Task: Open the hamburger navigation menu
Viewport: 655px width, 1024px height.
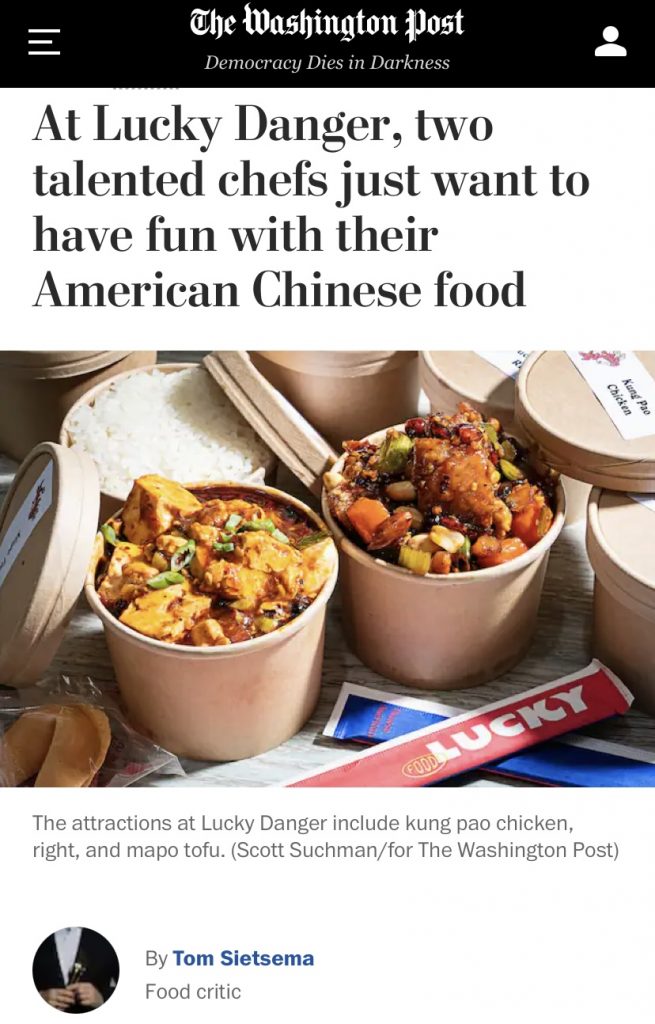Action: 44,42
